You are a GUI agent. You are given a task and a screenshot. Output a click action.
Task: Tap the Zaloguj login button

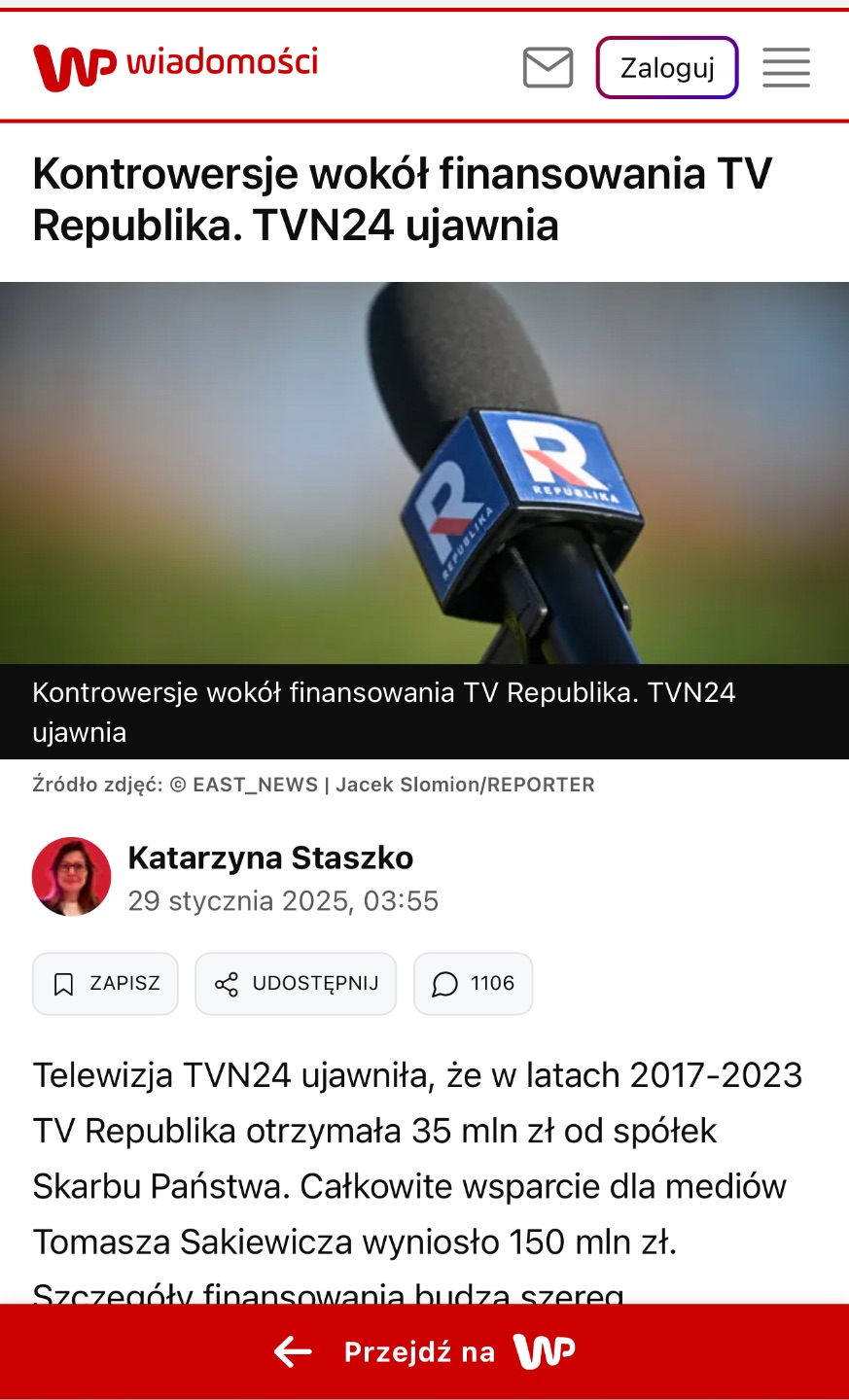(x=667, y=68)
